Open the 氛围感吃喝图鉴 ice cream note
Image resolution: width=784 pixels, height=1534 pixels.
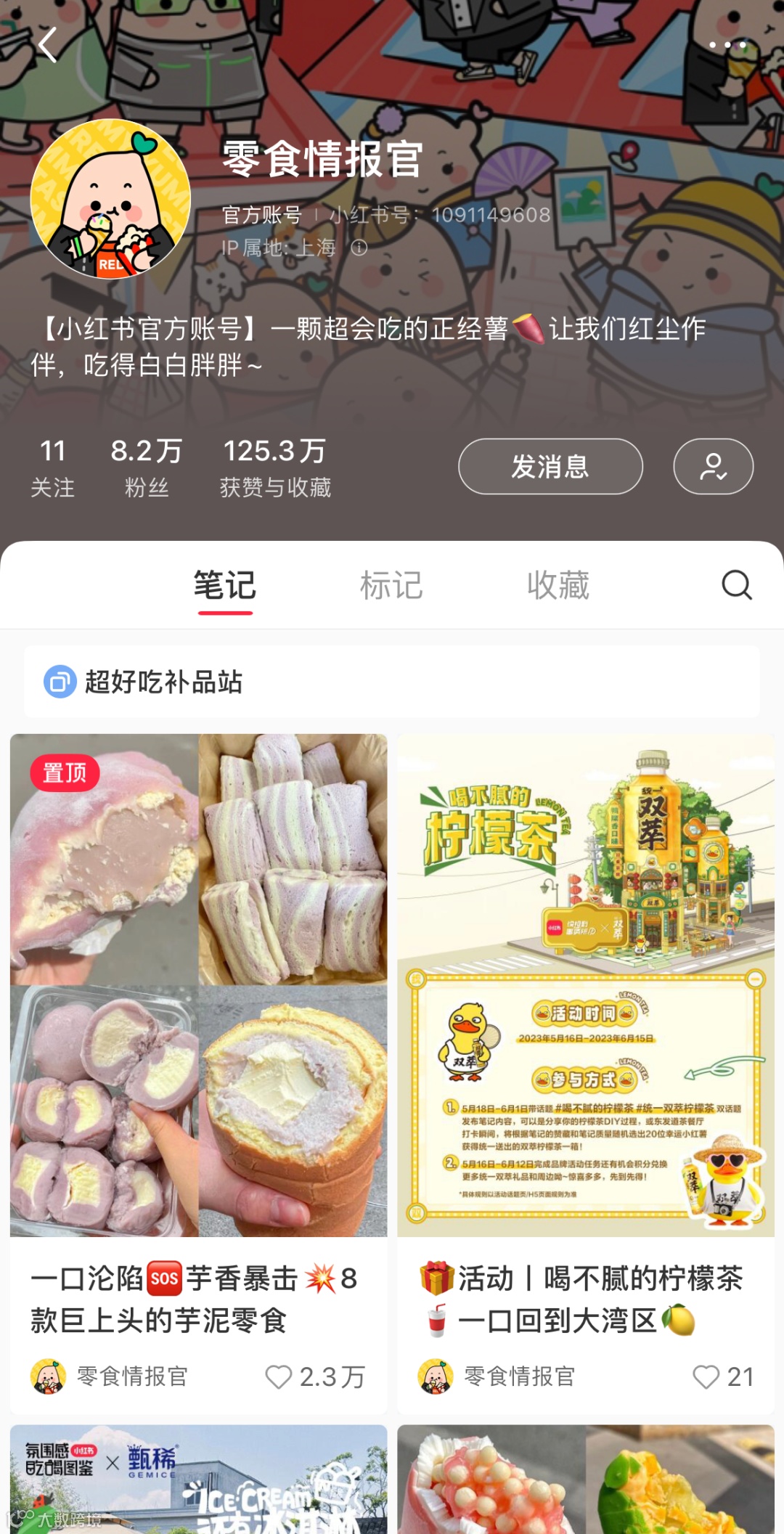(x=198, y=1481)
